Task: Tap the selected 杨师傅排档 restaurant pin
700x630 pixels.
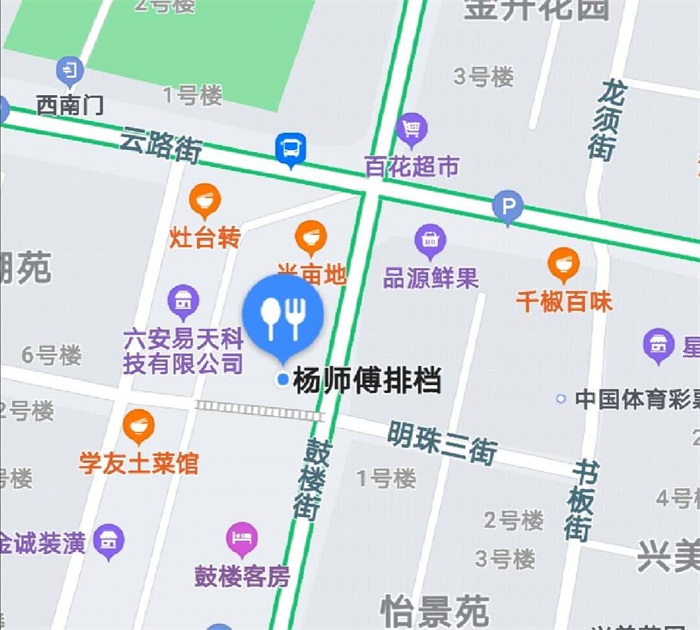Action: pos(283,317)
